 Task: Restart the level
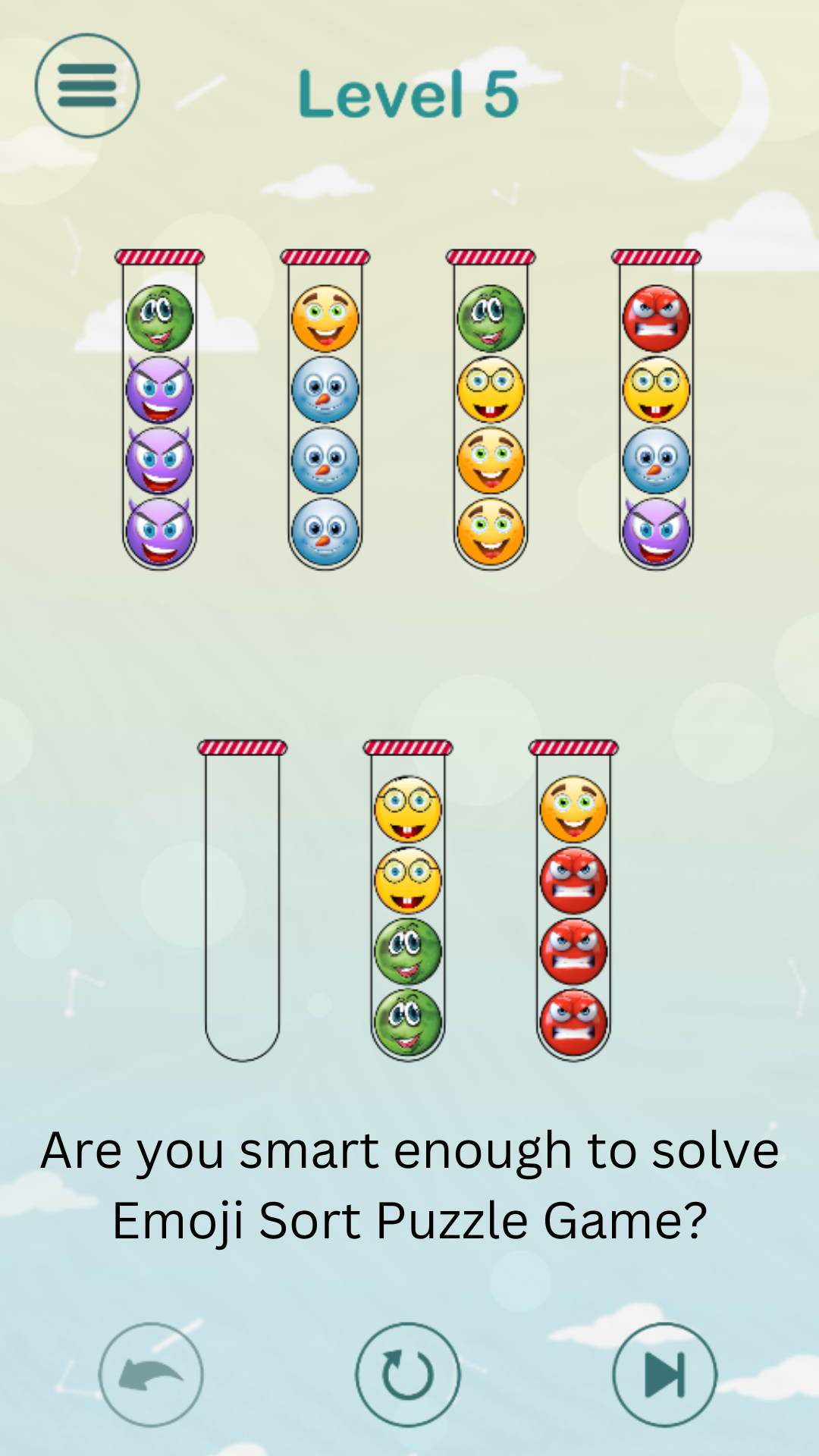(x=408, y=1374)
